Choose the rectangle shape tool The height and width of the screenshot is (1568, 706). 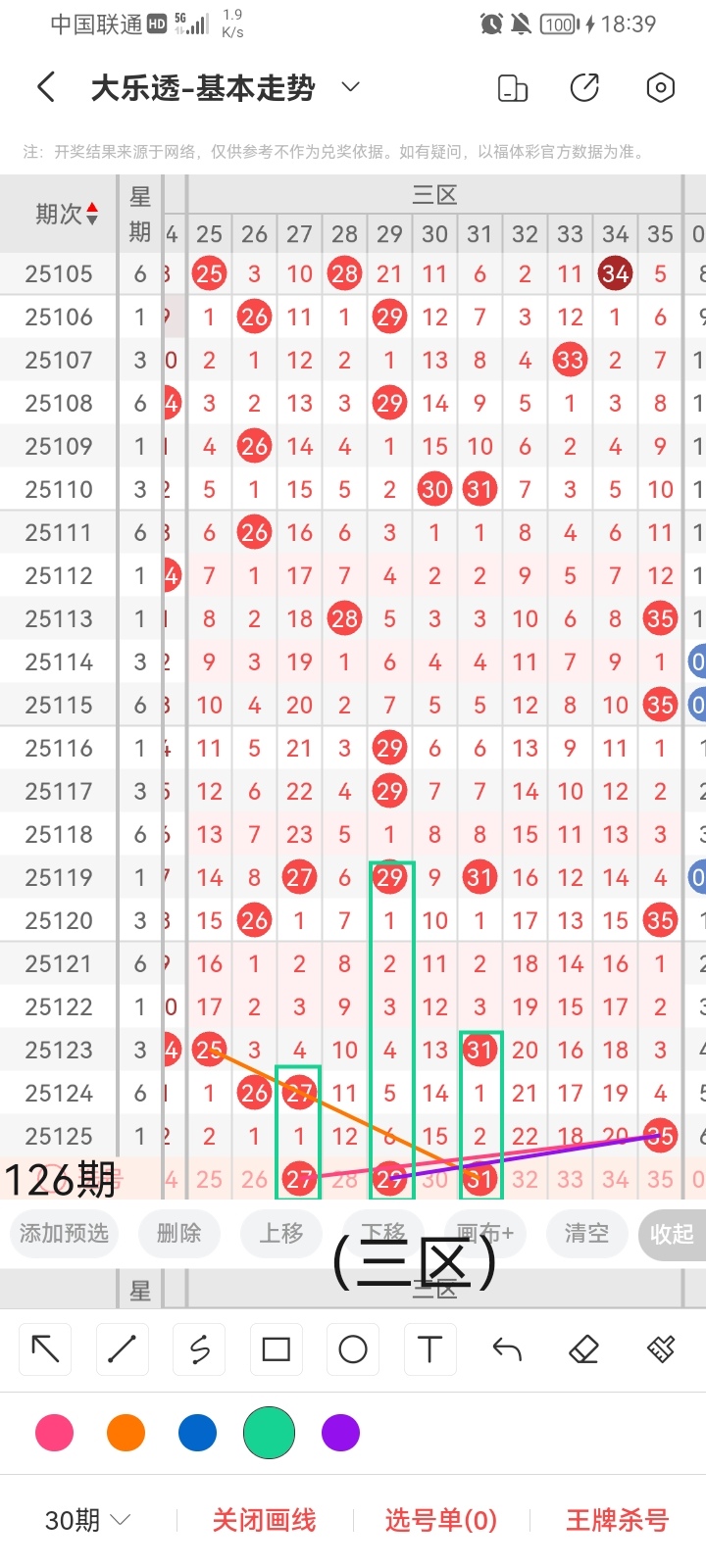[276, 1349]
